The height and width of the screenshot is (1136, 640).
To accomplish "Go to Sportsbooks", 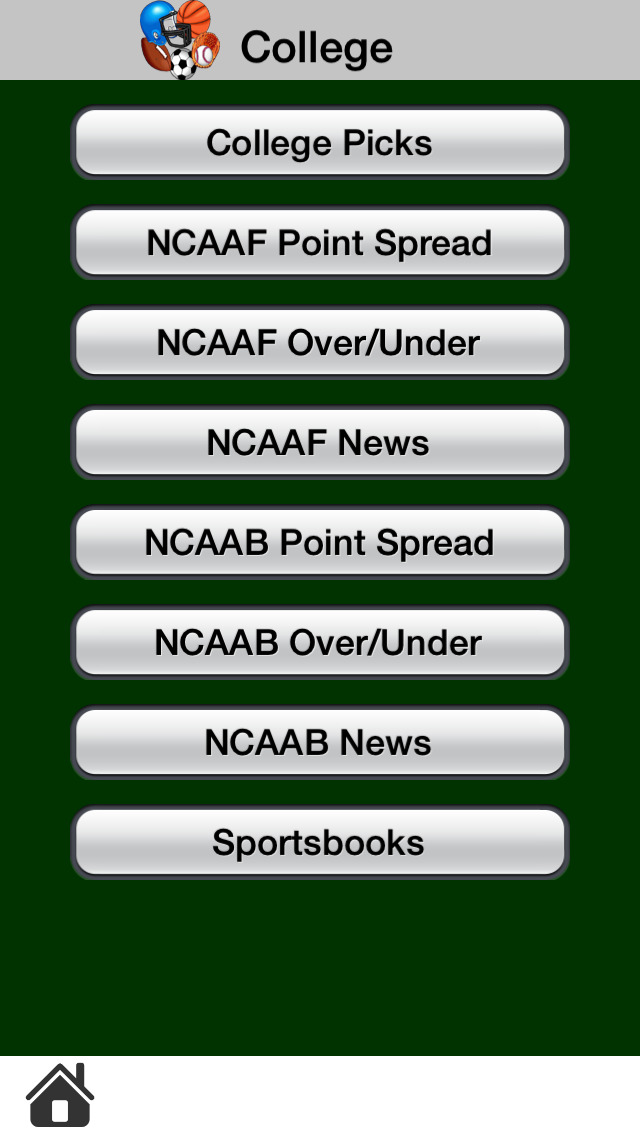I will [x=320, y=843].
